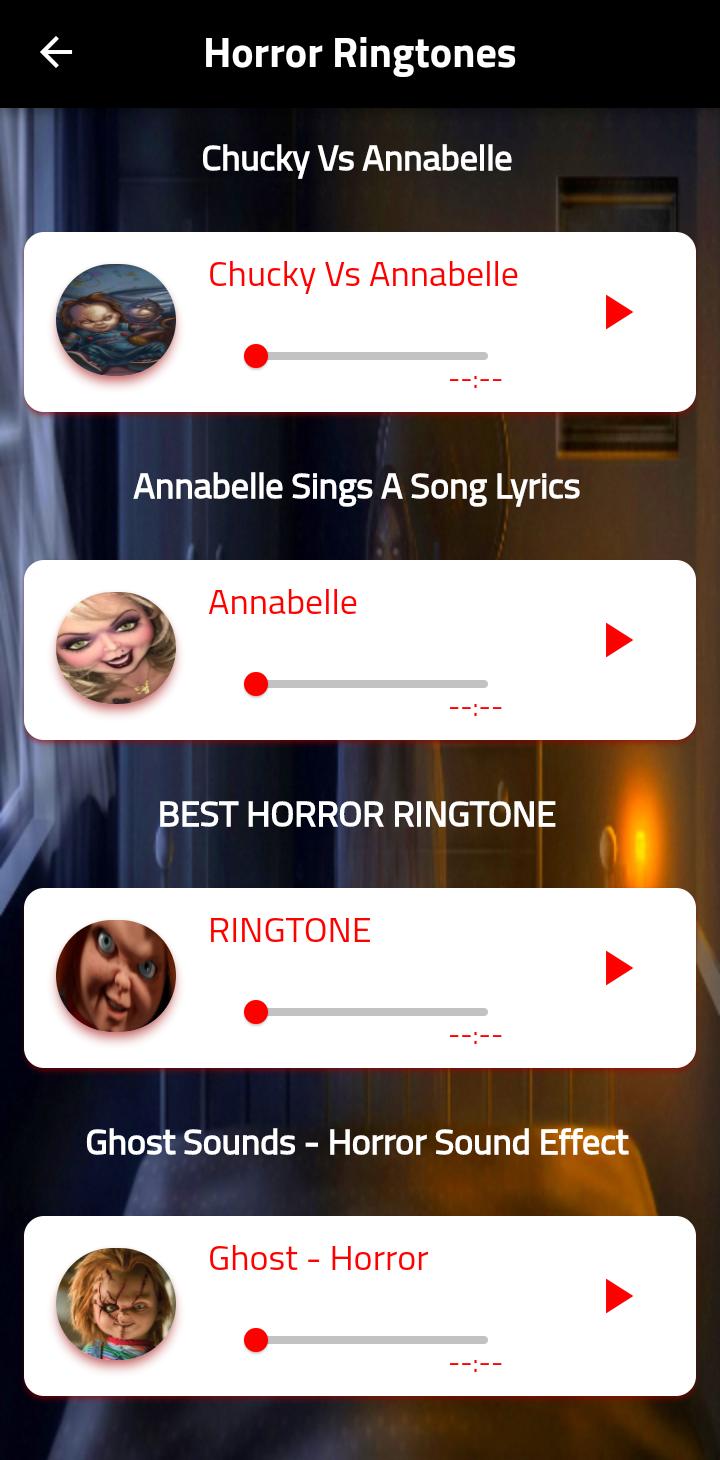Screen dimensions: 720x1460
Task: Start playback of the RINGTONE track
Action: click(x=619, y=968)
